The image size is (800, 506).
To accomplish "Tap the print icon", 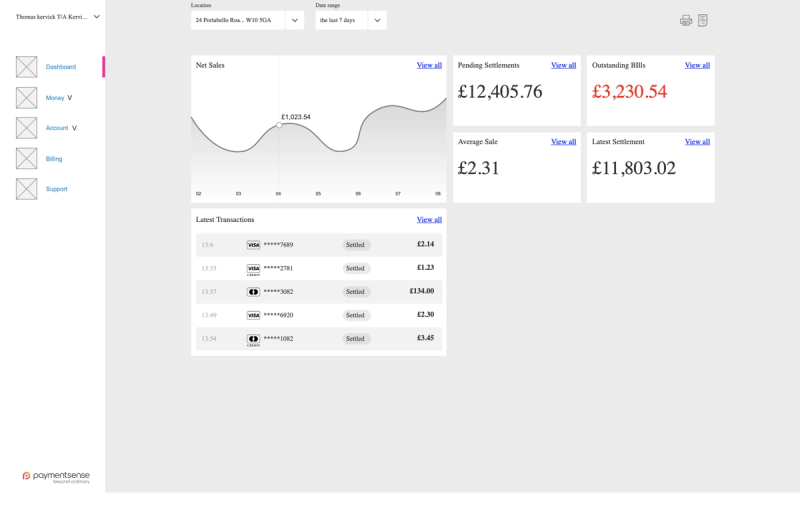I will (686, 20).
